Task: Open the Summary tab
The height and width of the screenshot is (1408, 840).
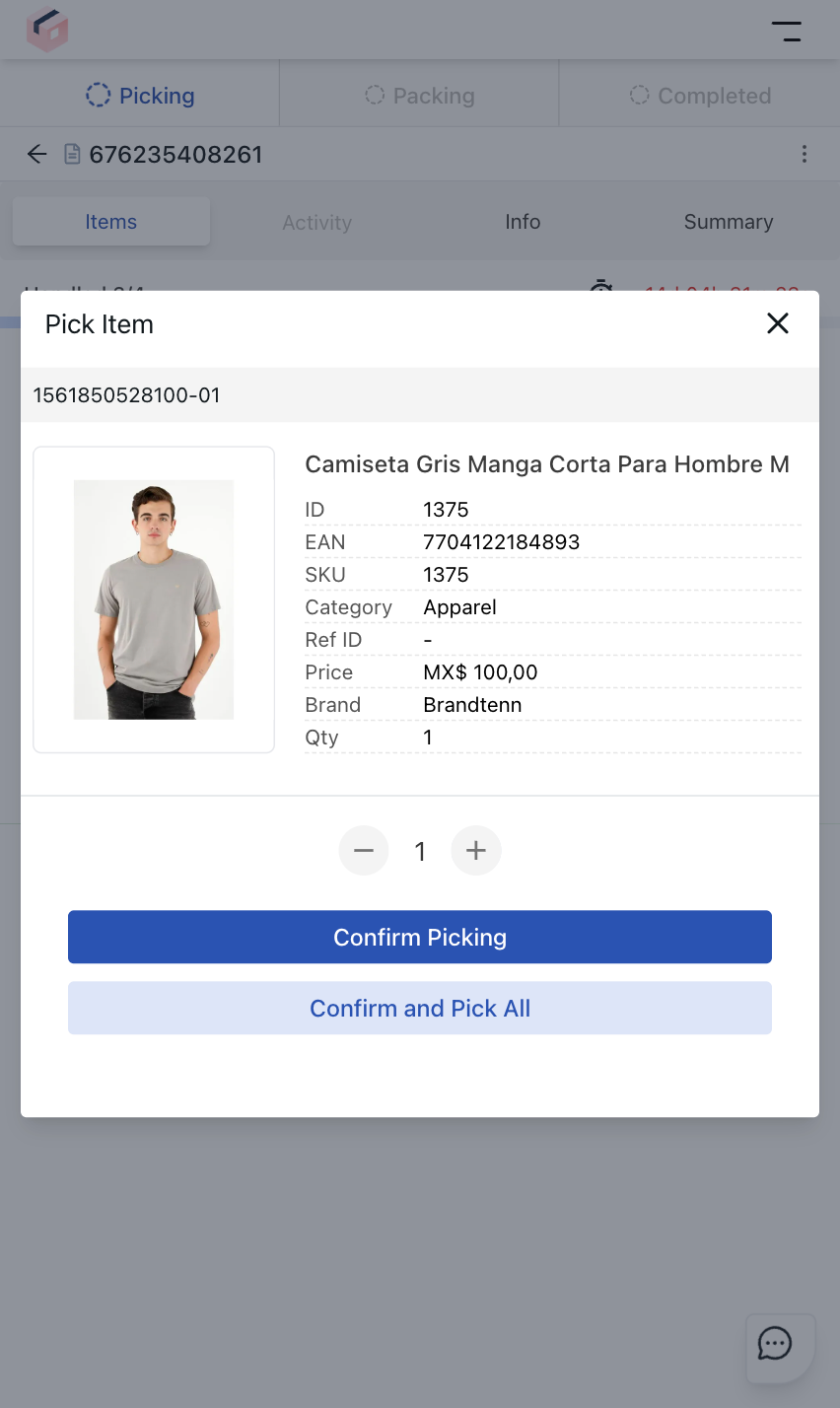Action: (728, 222)
